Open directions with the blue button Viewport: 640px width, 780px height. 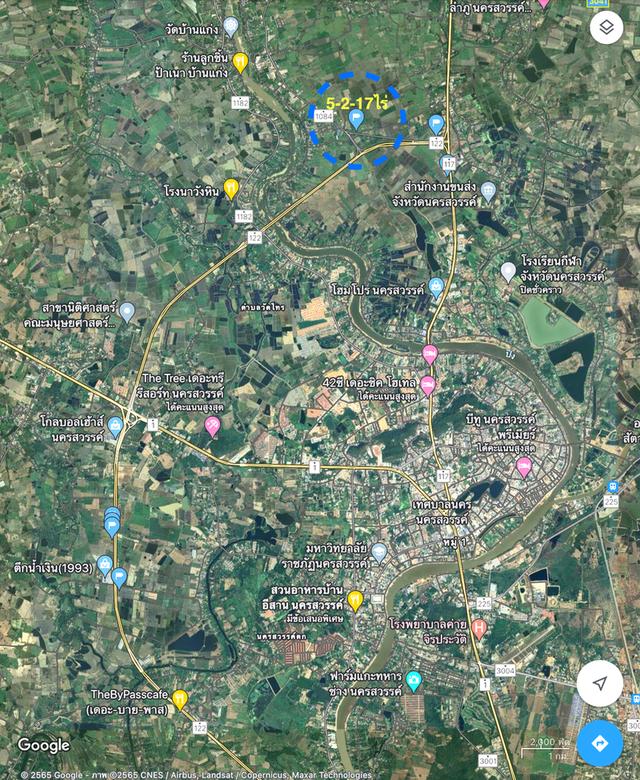pyautogui.click(x=599, y=743)
